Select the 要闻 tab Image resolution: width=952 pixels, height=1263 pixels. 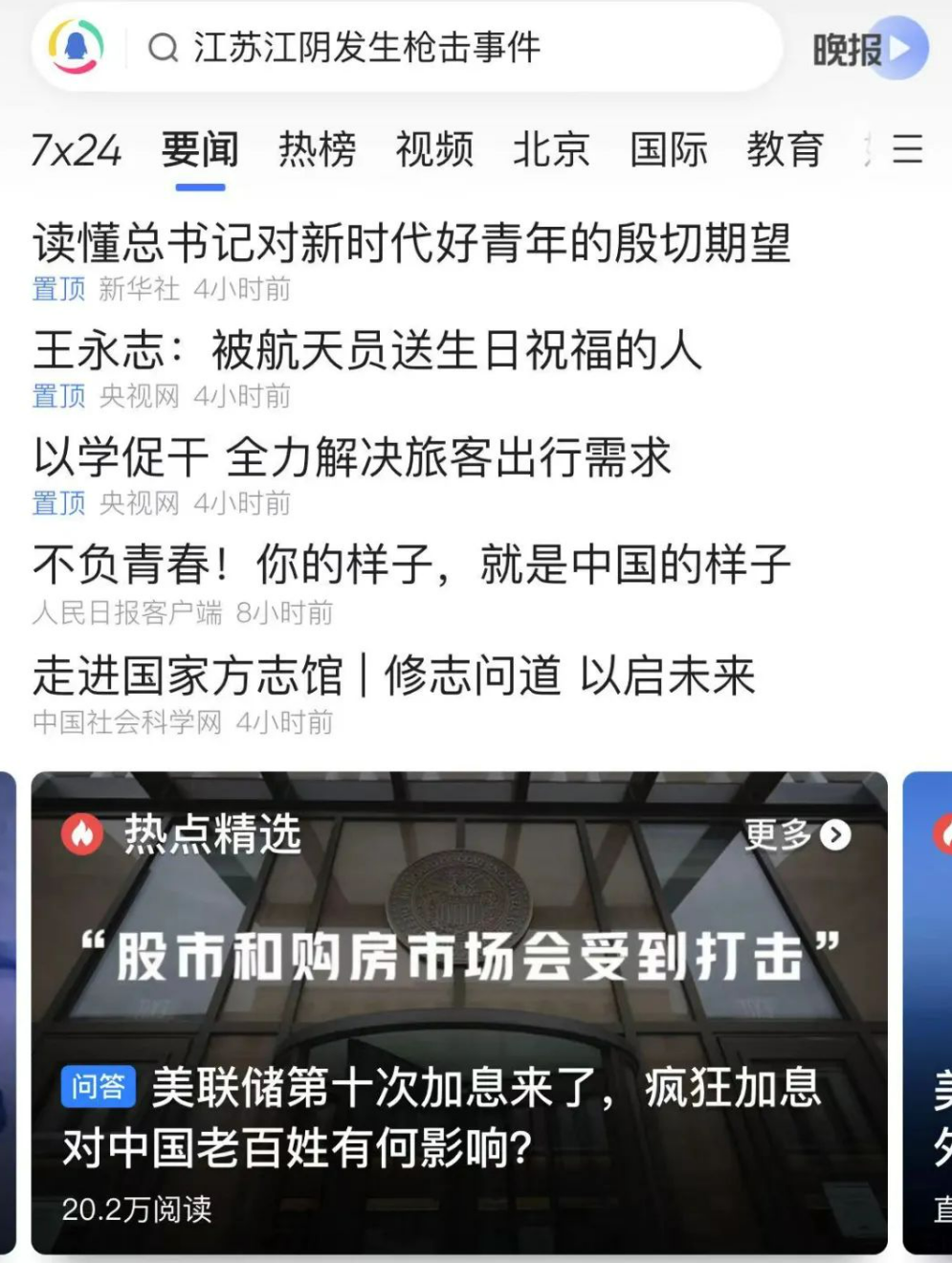click(200, 150)
